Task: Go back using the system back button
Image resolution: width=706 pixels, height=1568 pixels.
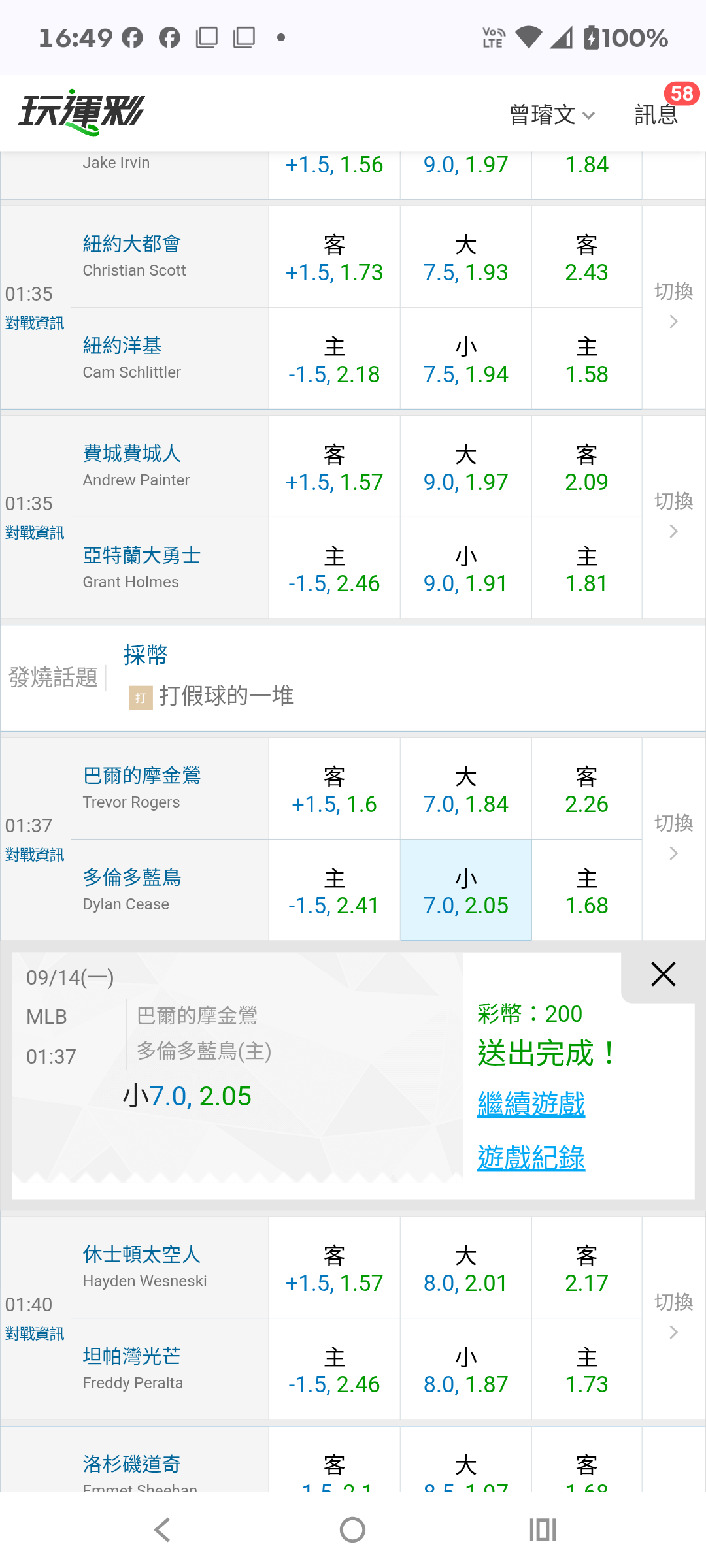Action: 162,1529
